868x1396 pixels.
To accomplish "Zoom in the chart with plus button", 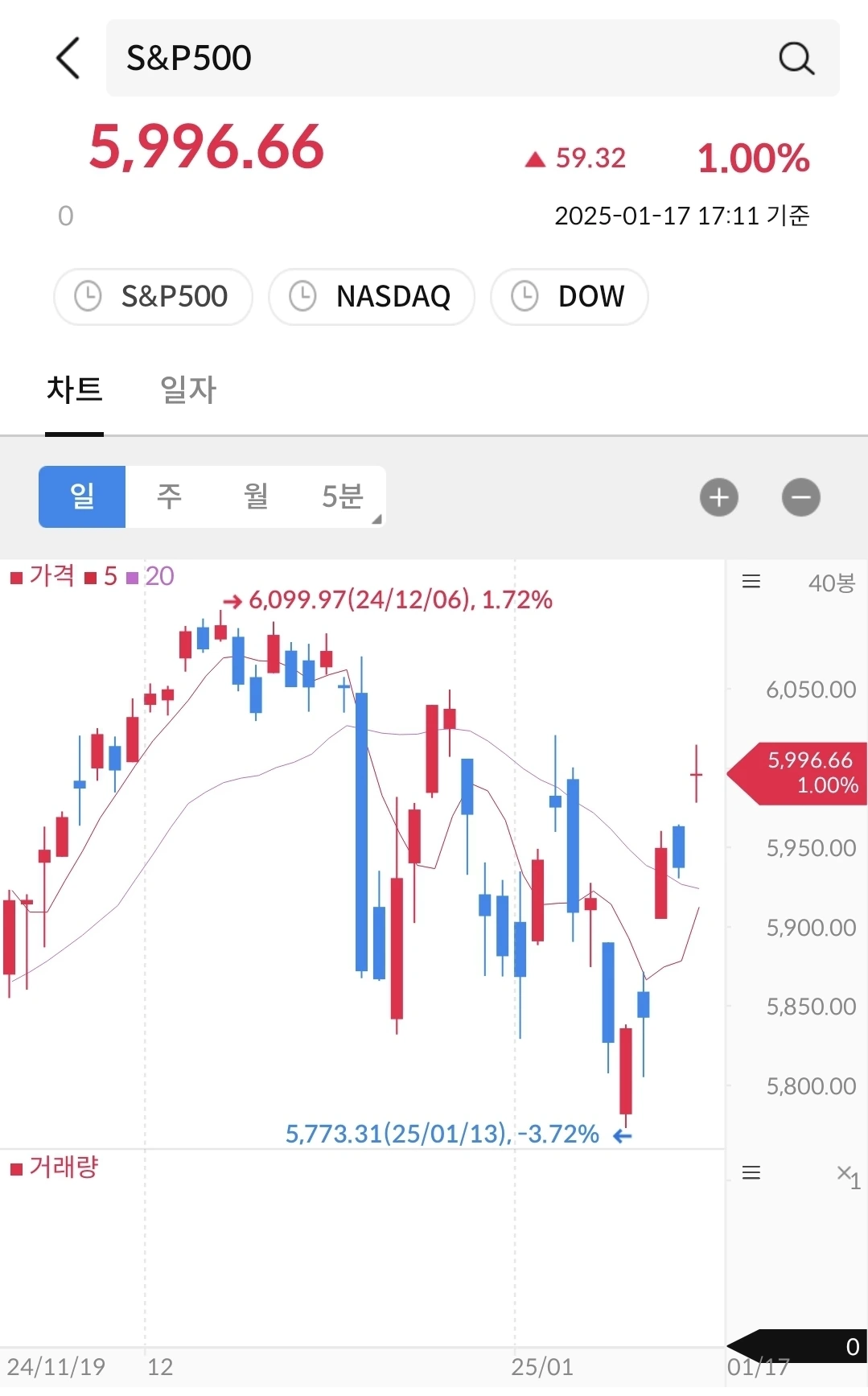I will coord(719,497).
